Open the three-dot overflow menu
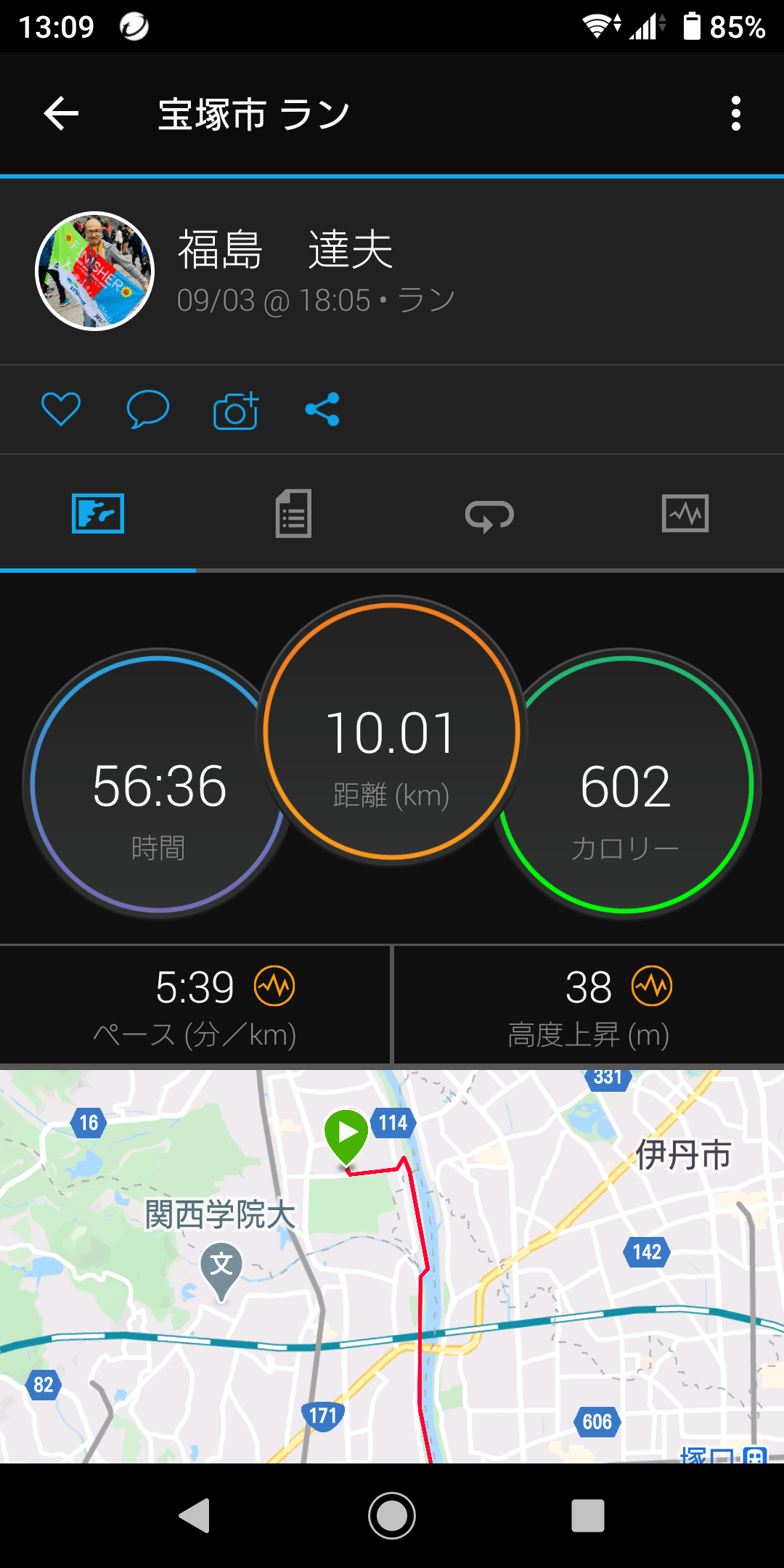This screenshot has width=784, height=1568. click(735, 114)
